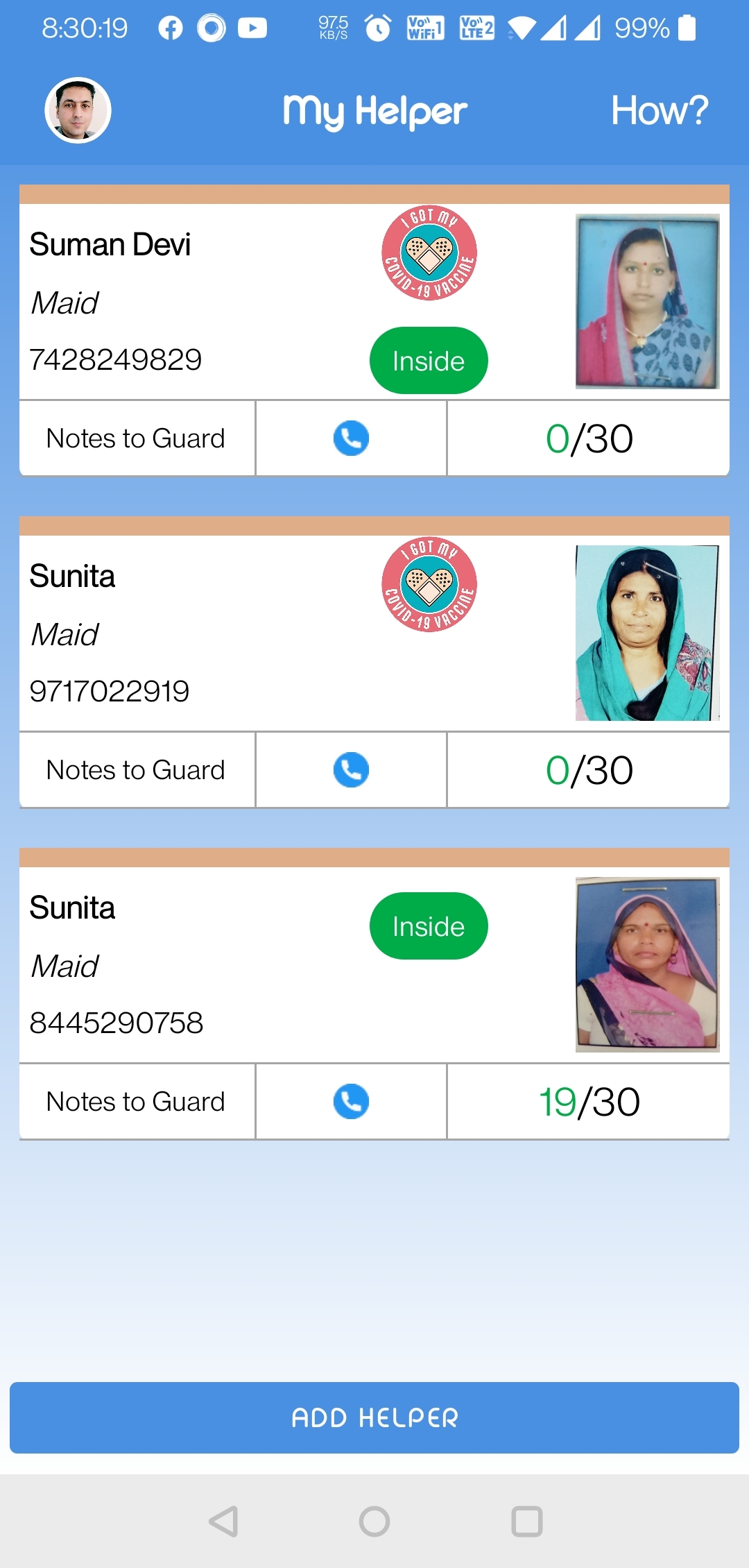Open the 19/30 attendance record

pyautogui.click(x=589, y=1102)
